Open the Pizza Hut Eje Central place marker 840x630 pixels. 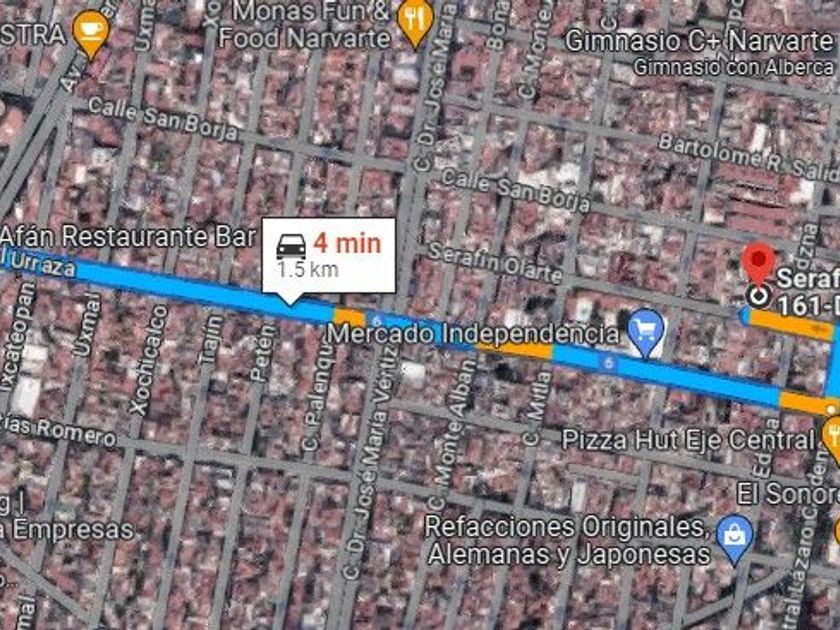point(831,436)
